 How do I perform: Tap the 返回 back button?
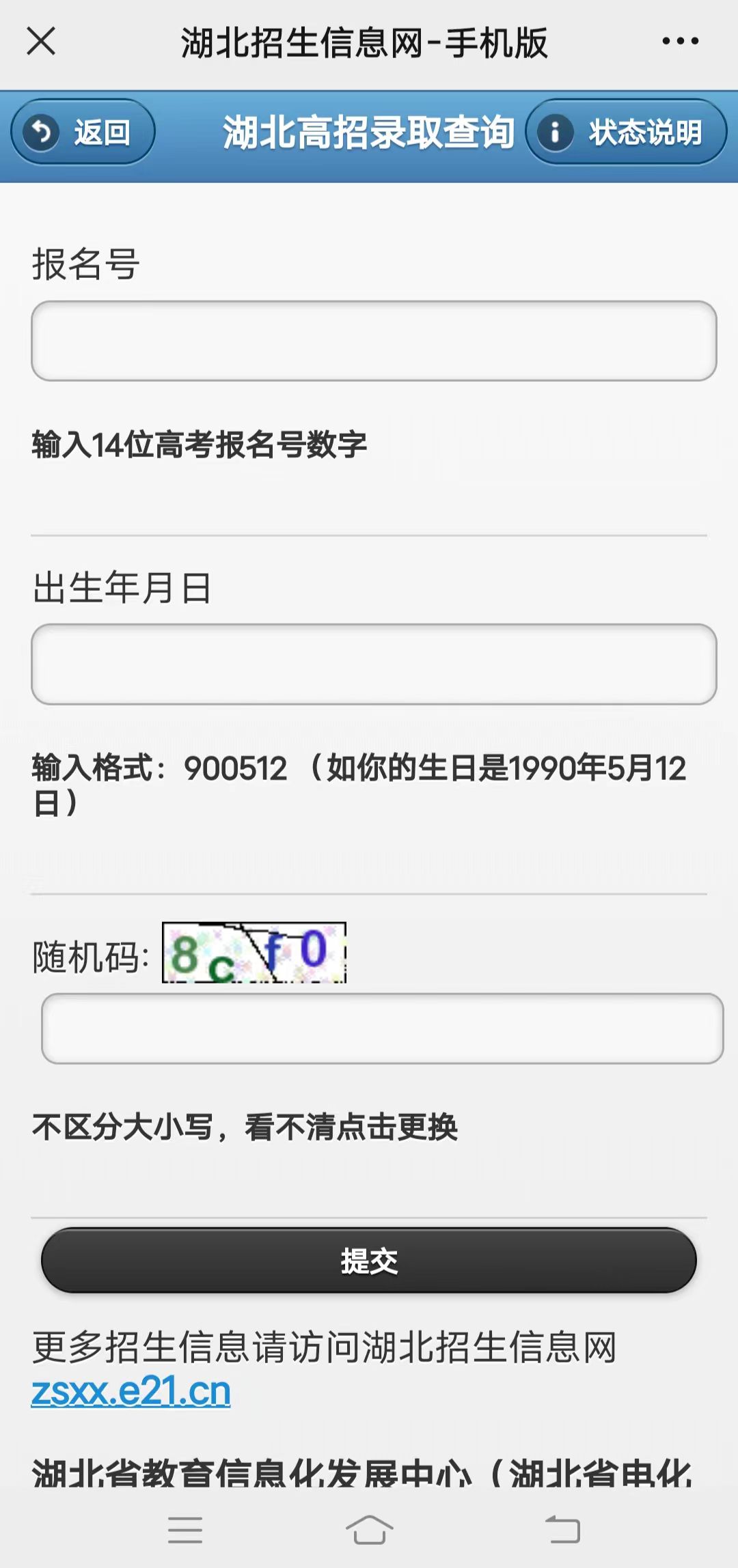click(x=83, y=132)
